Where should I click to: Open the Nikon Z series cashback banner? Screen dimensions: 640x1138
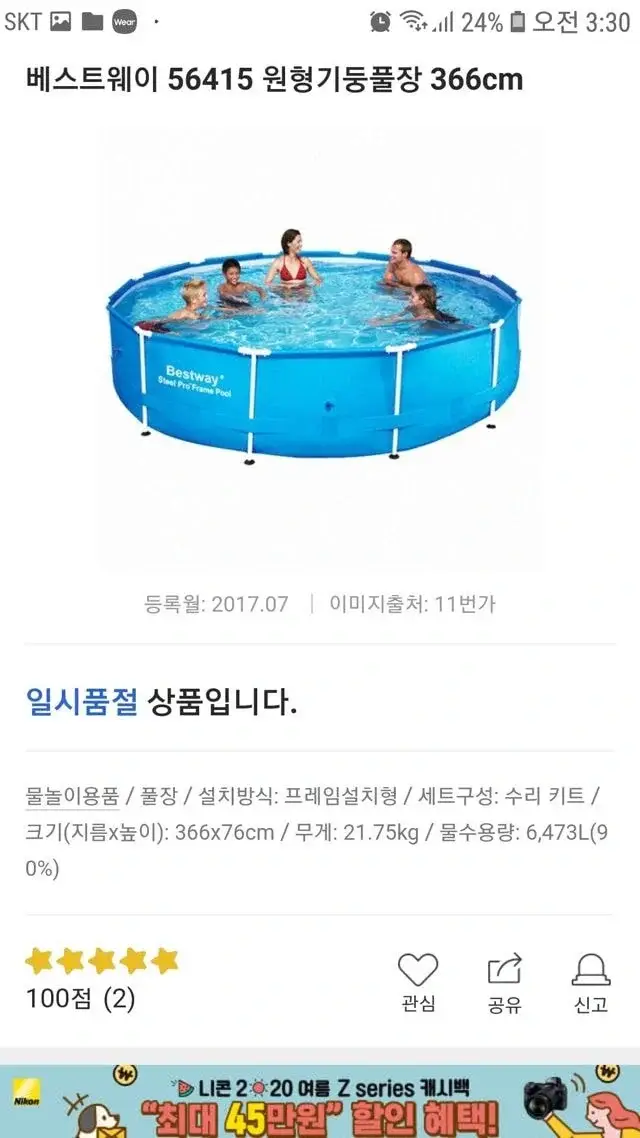[320, 1100]
